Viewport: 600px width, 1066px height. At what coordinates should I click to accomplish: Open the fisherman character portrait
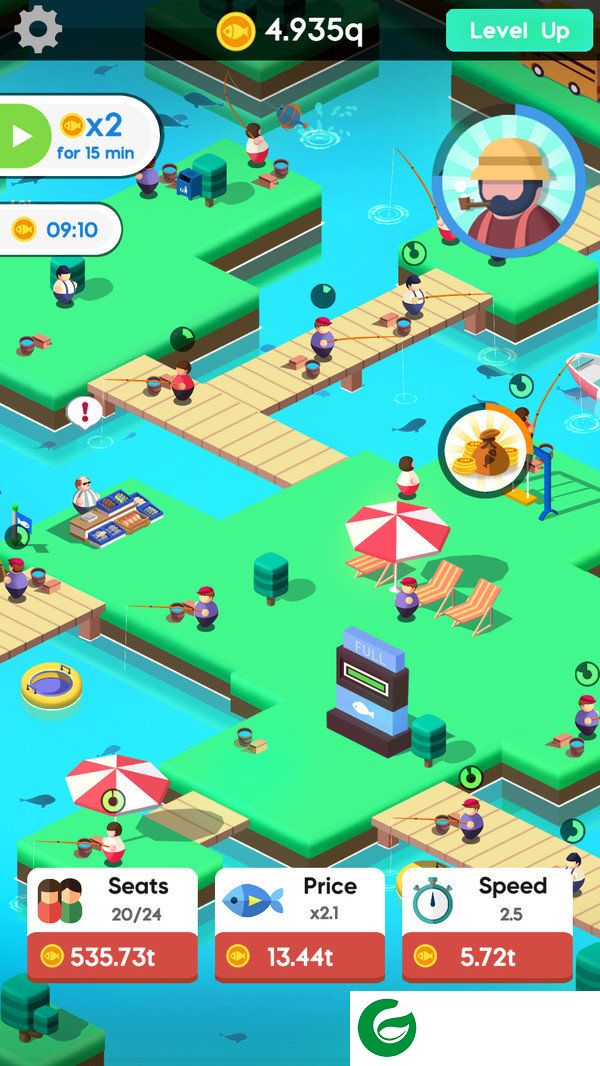[509, 180]
